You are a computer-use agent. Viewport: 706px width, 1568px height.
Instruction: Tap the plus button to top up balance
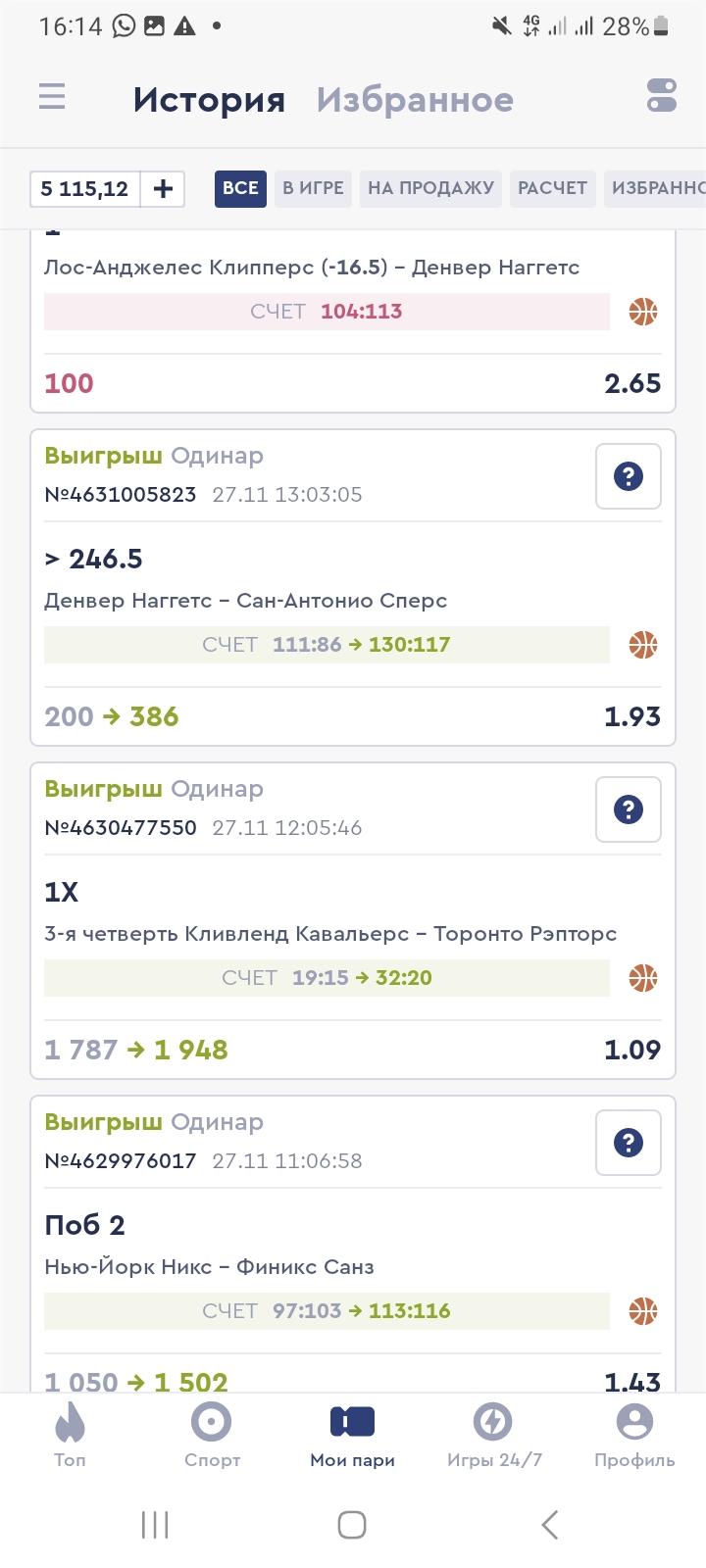[x=163, y=188]
